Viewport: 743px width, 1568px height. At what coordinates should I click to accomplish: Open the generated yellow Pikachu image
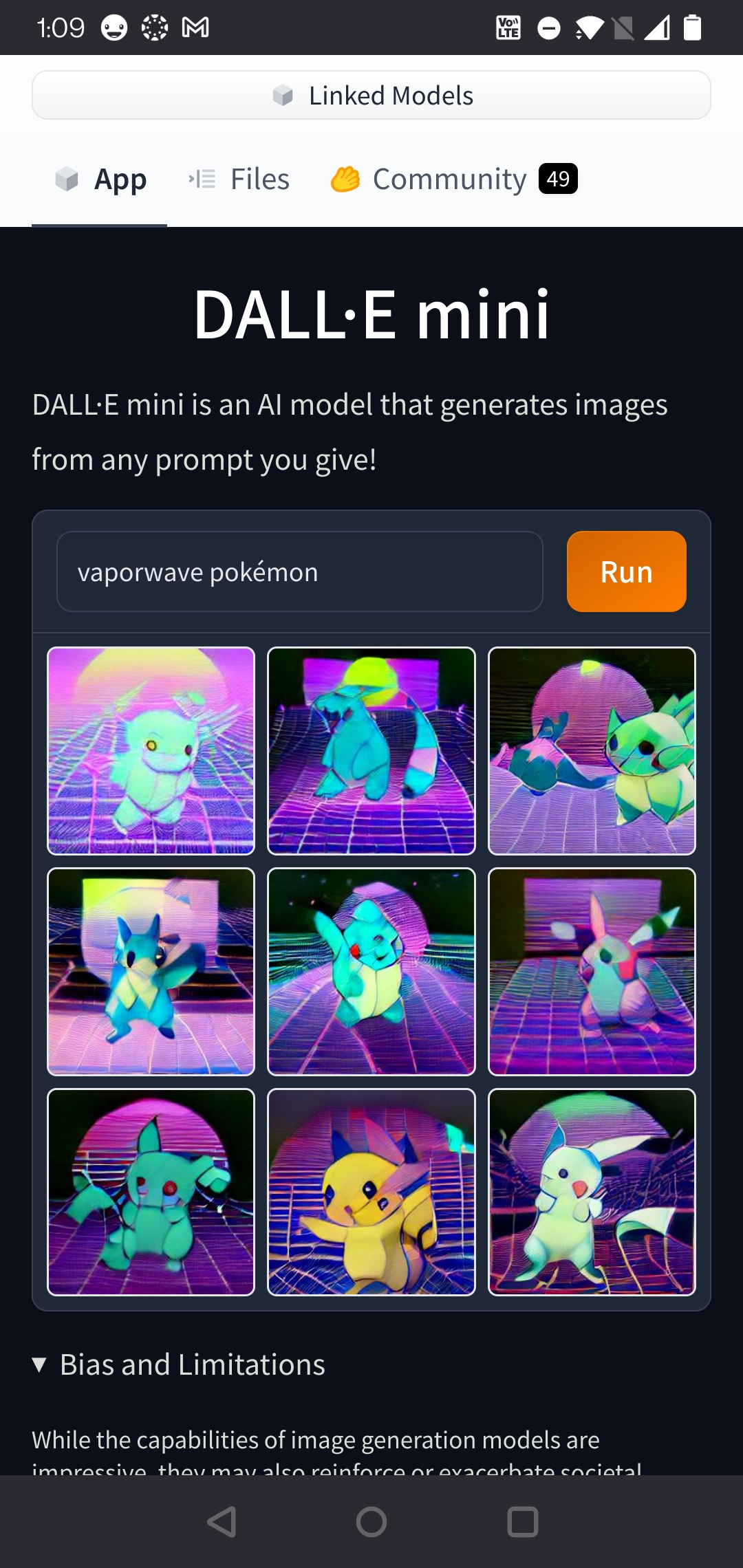pos(371,1192)
